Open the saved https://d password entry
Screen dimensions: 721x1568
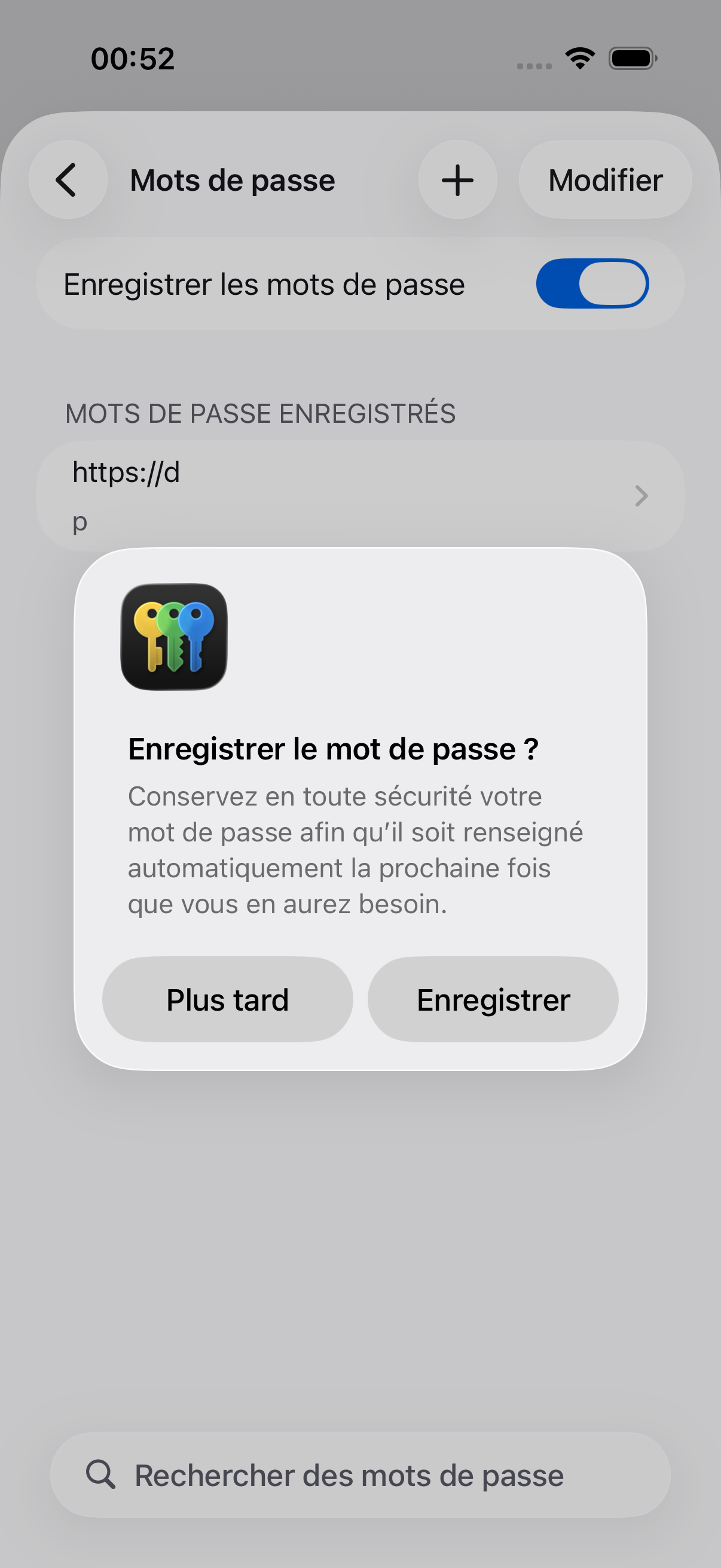click(360, 496)
